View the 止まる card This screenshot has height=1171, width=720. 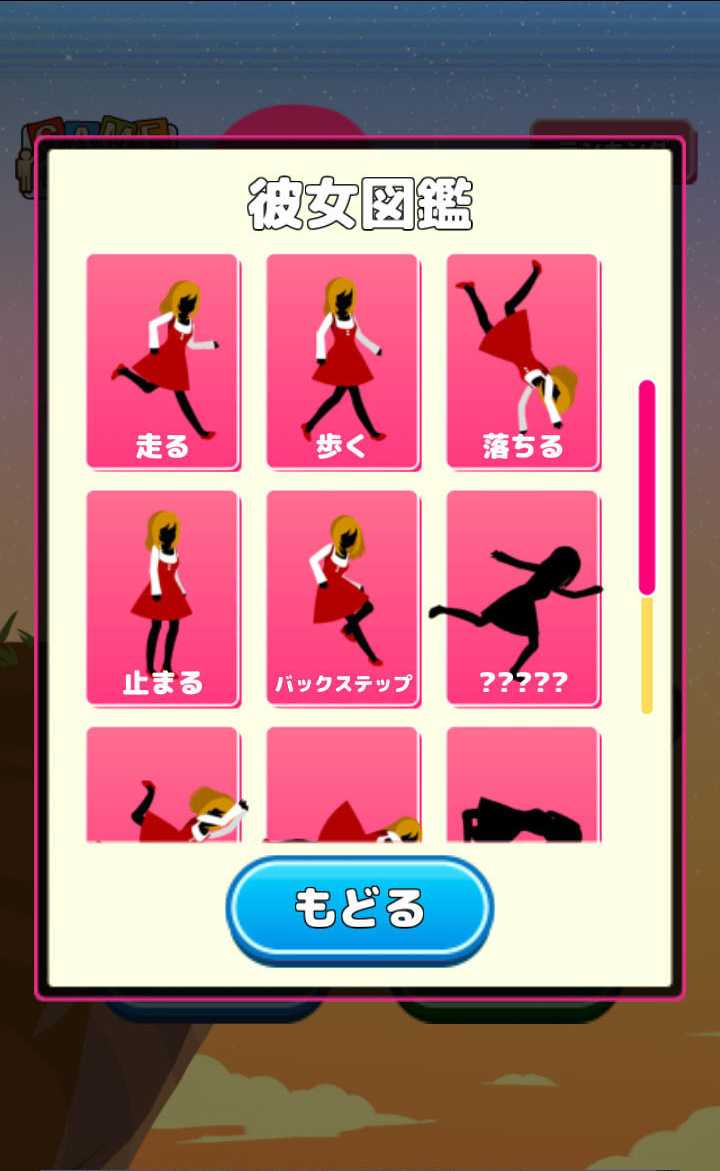162,597
